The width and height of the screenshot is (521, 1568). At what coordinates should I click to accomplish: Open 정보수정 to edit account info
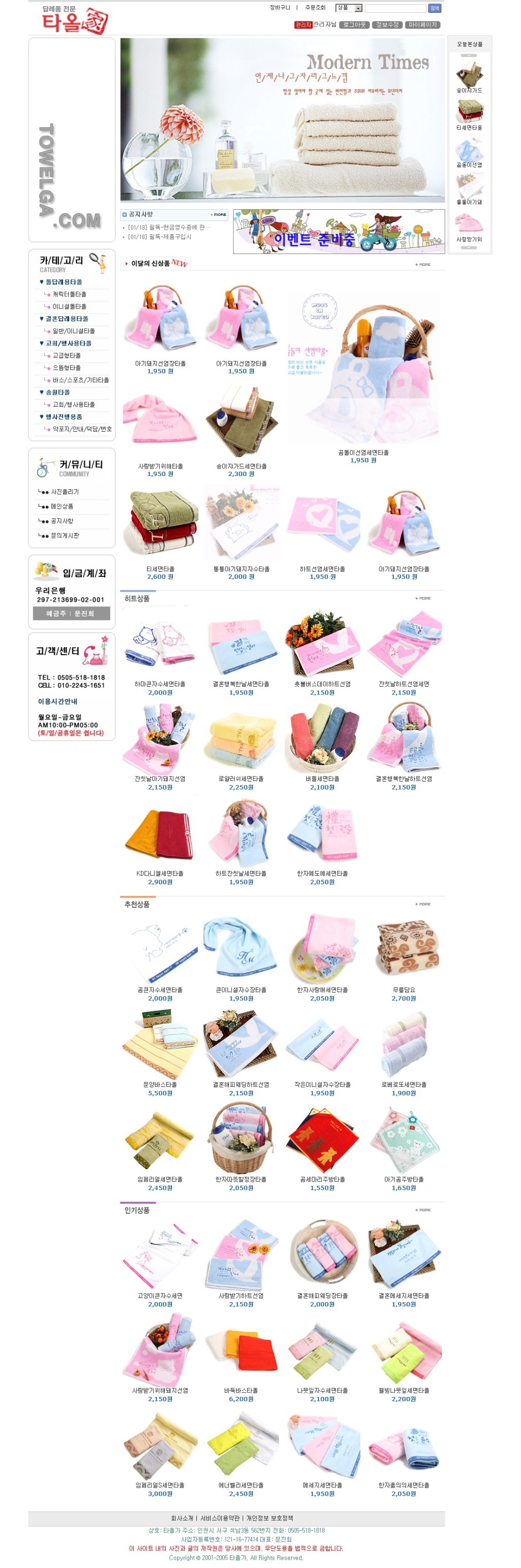coord(387,24)
